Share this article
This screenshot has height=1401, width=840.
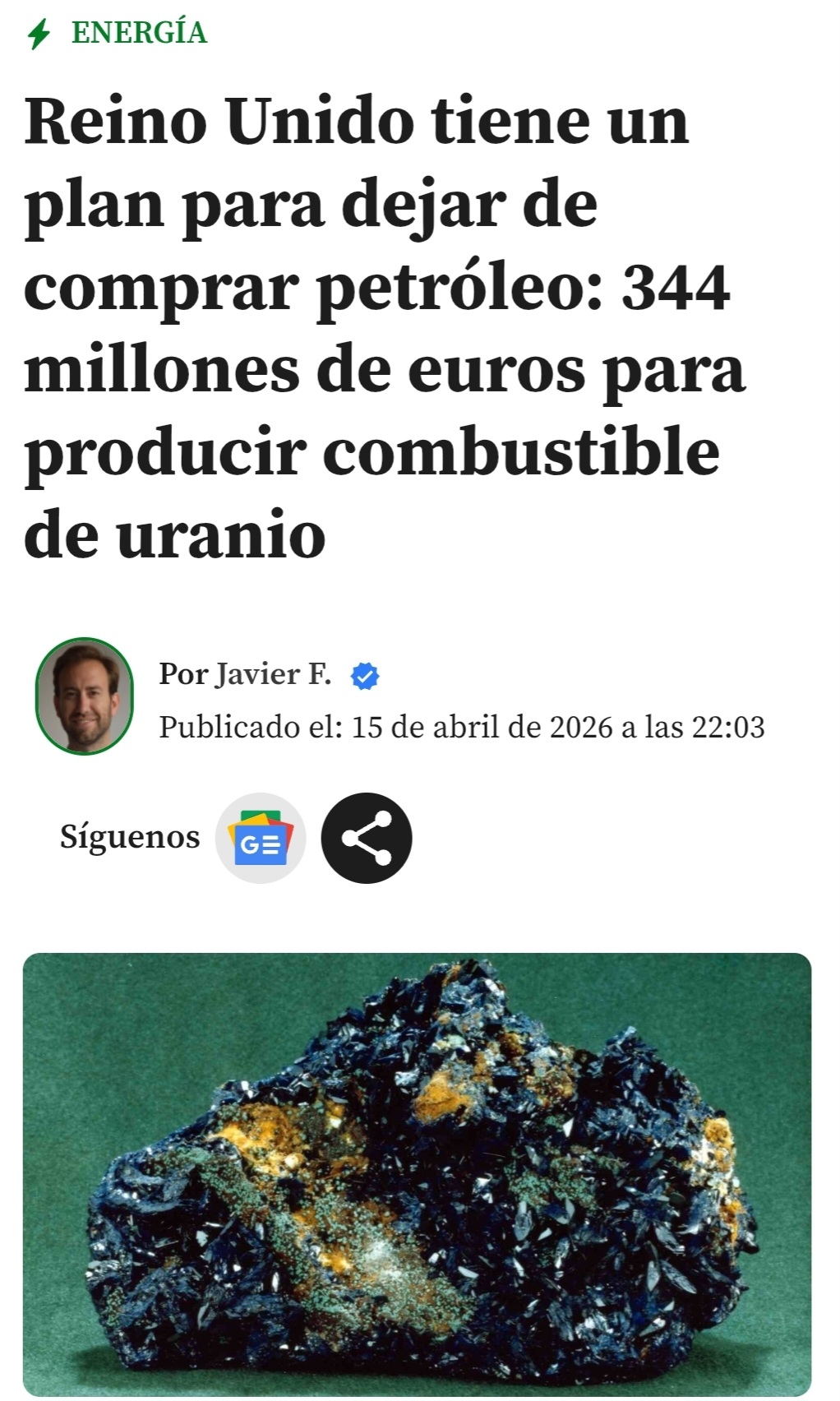coord(367,839)
